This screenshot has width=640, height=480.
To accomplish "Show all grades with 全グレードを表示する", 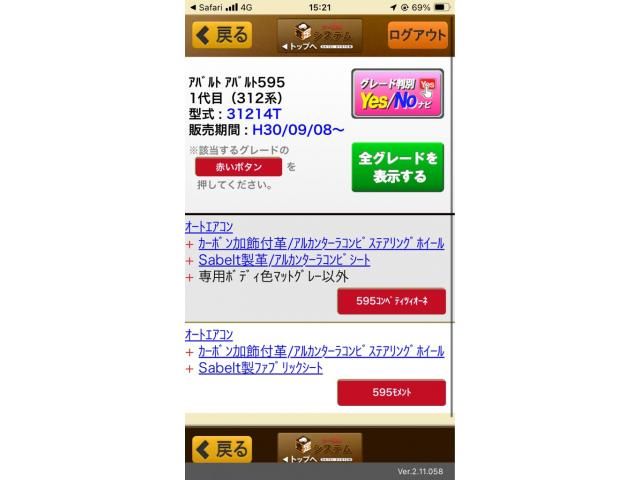I will pyautogui.click(x=397, y=167).
